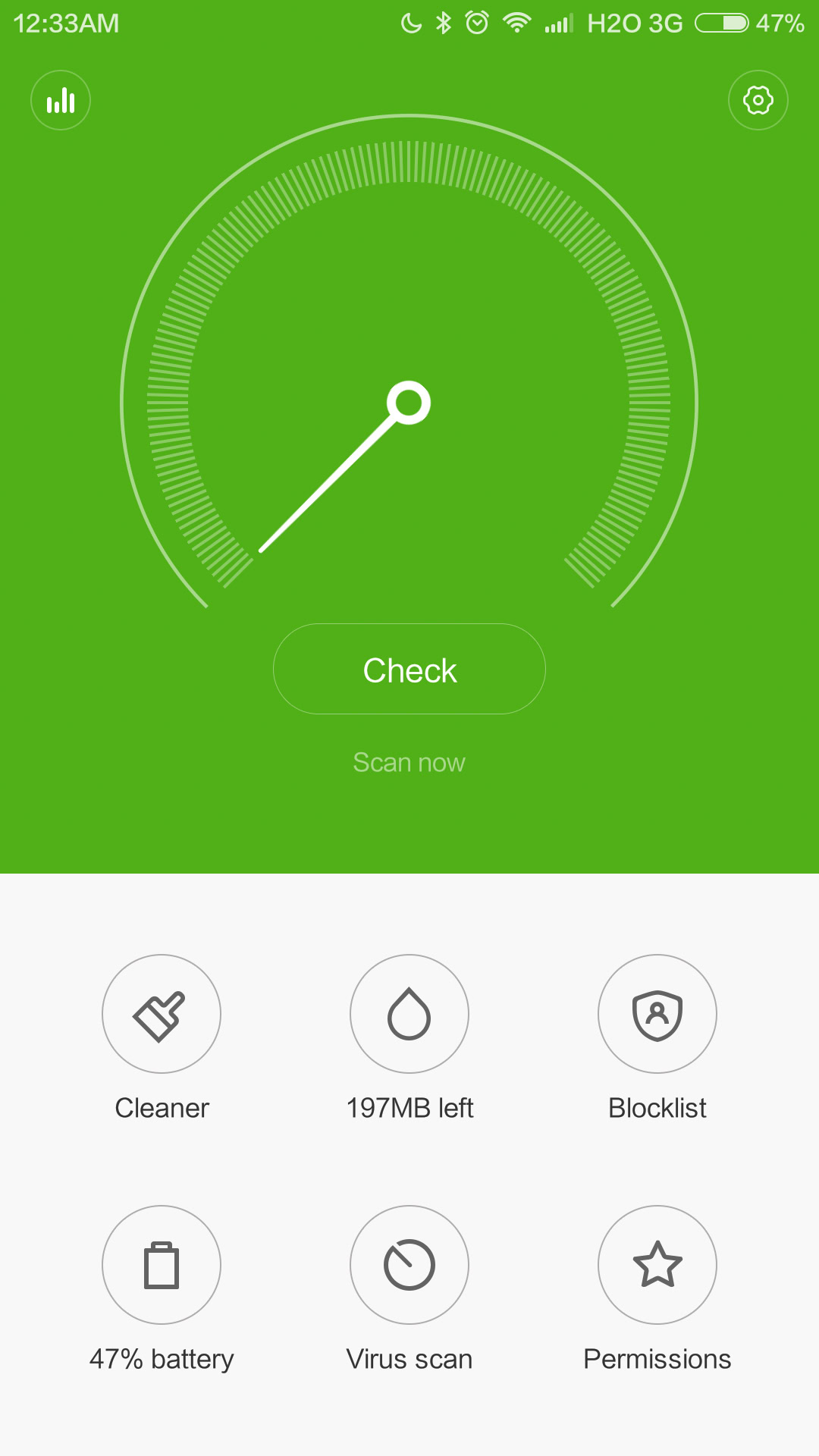Open the 47% battery section
819x1456 pixels.
(x=162, y=1265)
